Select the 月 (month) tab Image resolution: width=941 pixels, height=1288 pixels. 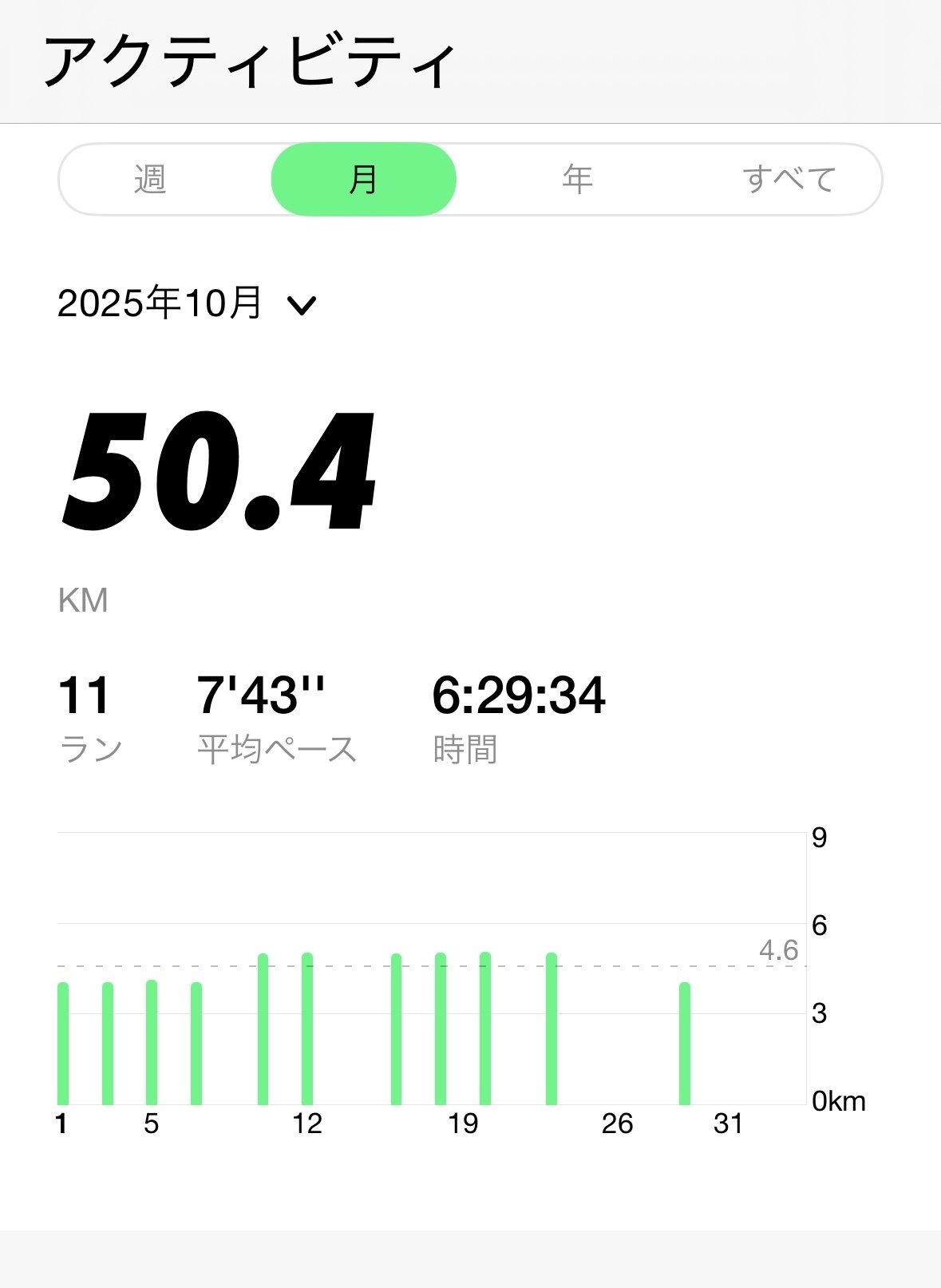(364, 180)
